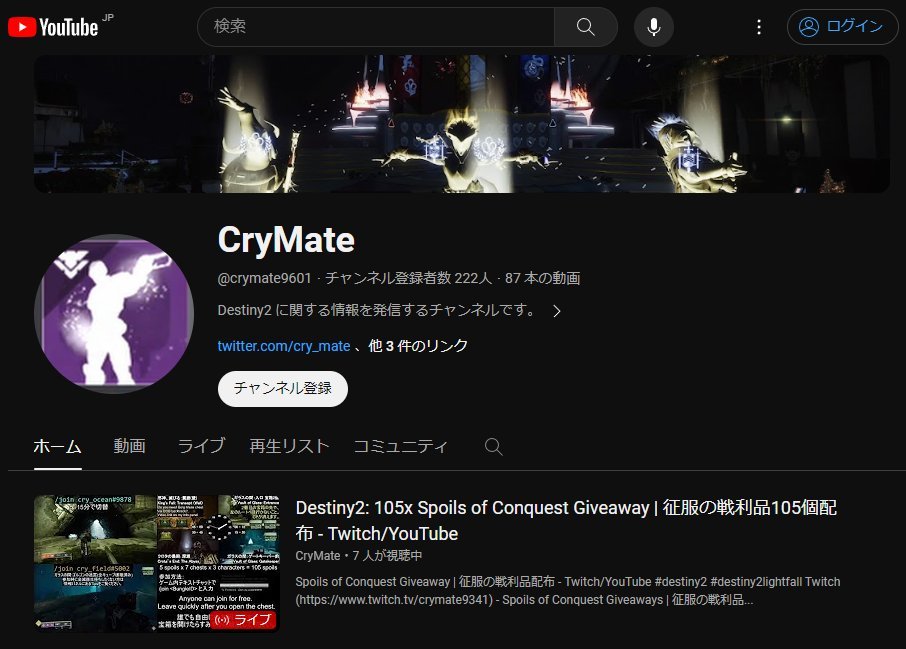Start voice search with microphone icon
The height and width of the screenshot is (649, 906).
[653, 26]
